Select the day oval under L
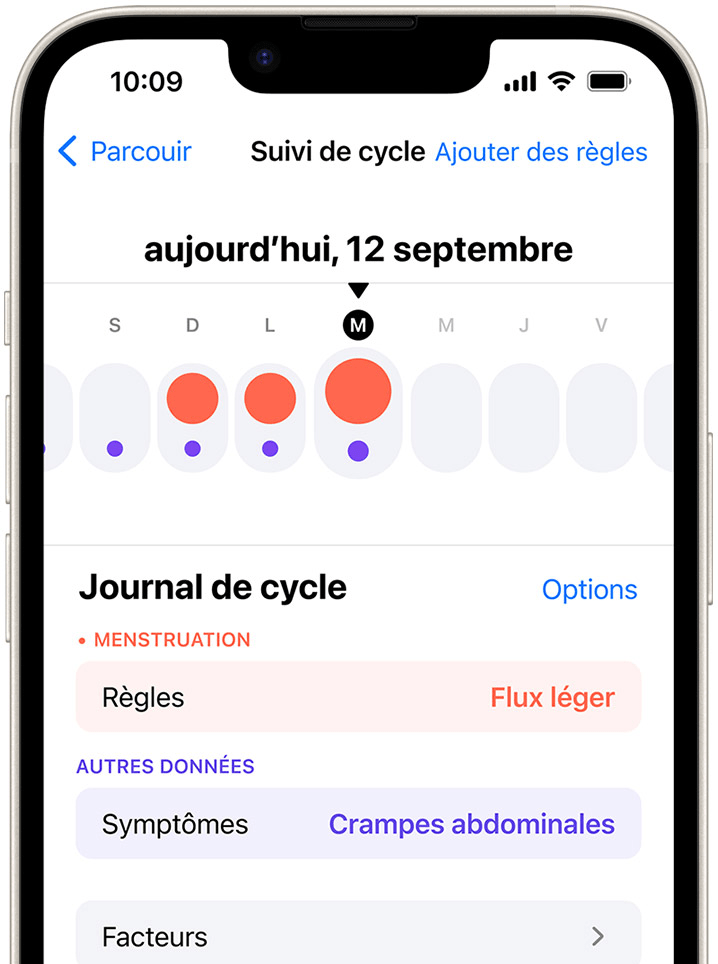Screen dimensions: 718x964 tap(270, 417)
